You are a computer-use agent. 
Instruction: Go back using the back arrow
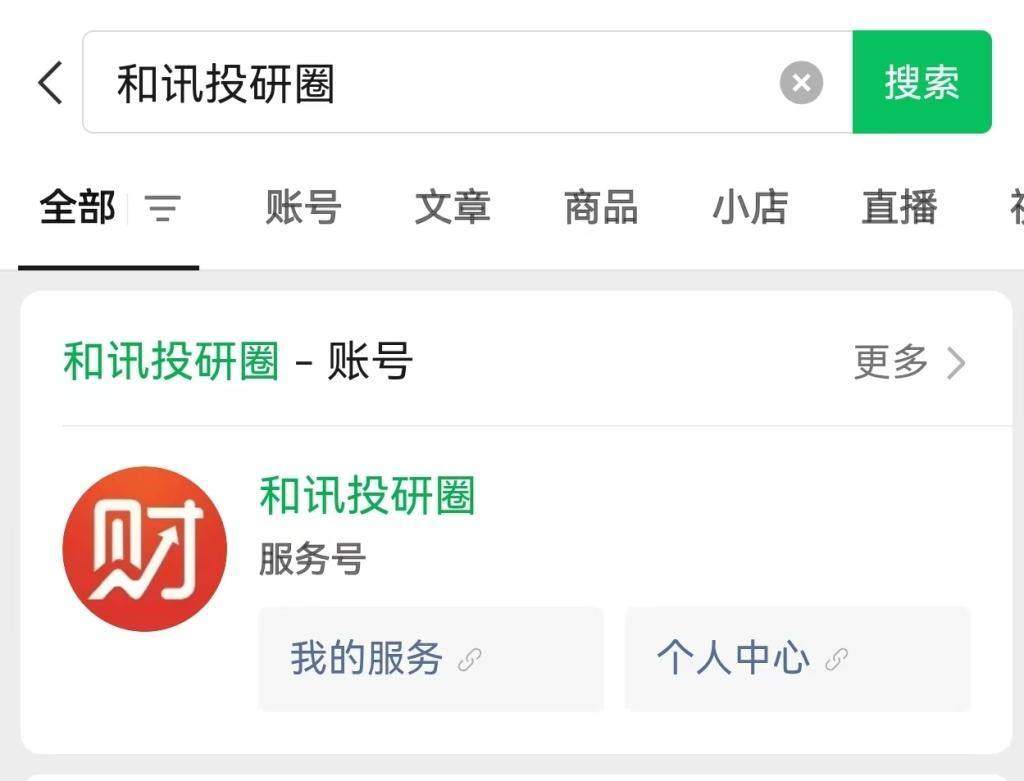(50, 83)
